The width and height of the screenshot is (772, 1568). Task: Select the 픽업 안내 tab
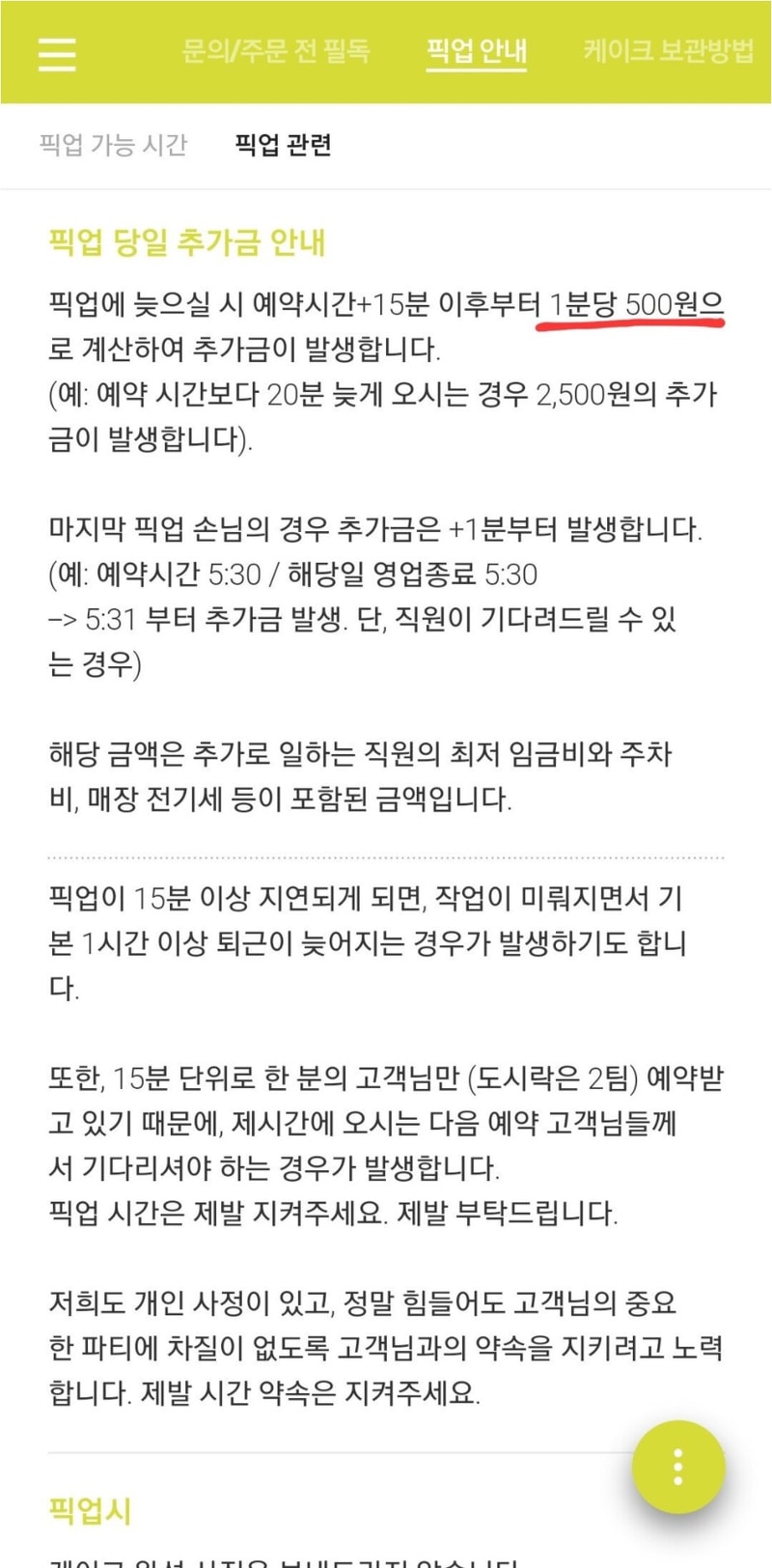pyautogui.click(x=477, y=51)
